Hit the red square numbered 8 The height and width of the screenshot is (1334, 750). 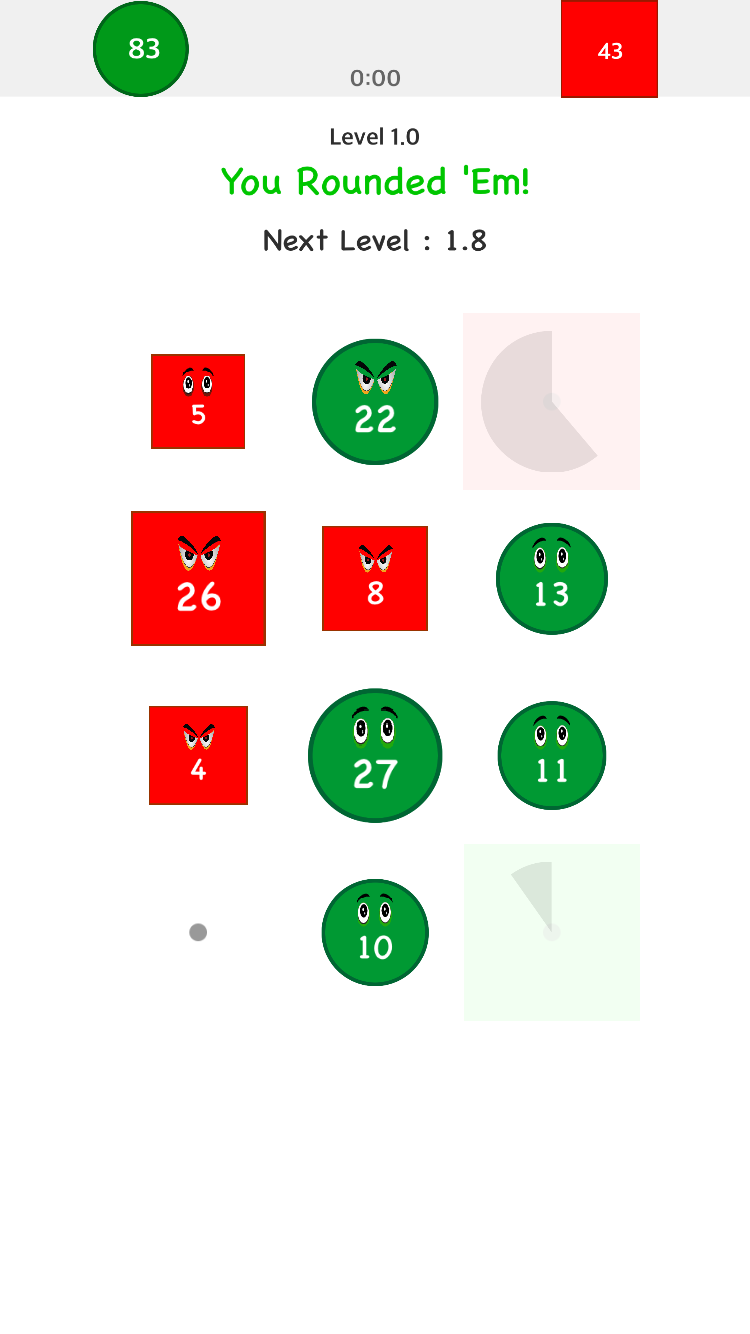coord(375,578)
